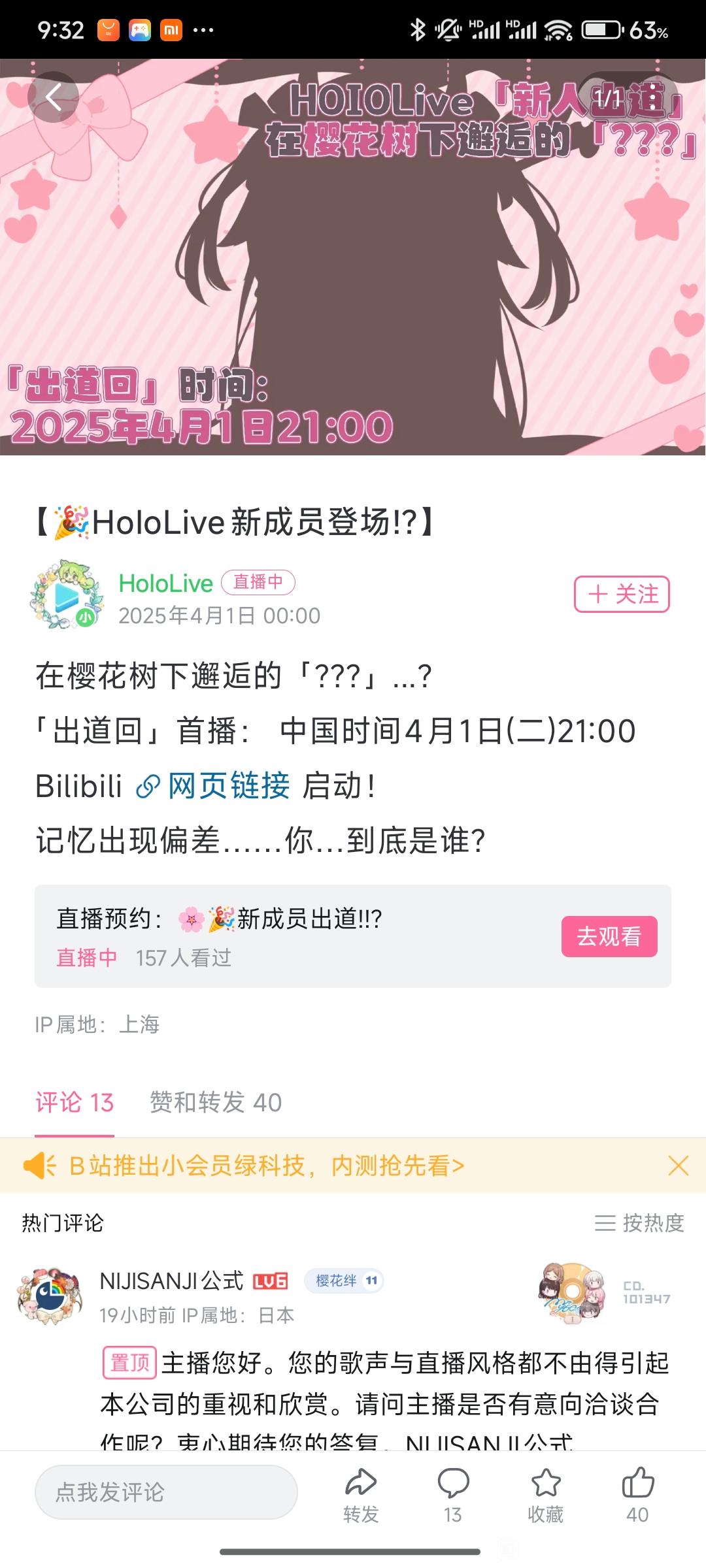Tap the 点我发评论 comment field
Viewport: 706px width, 1568px height.
[x=166, y=1492]
